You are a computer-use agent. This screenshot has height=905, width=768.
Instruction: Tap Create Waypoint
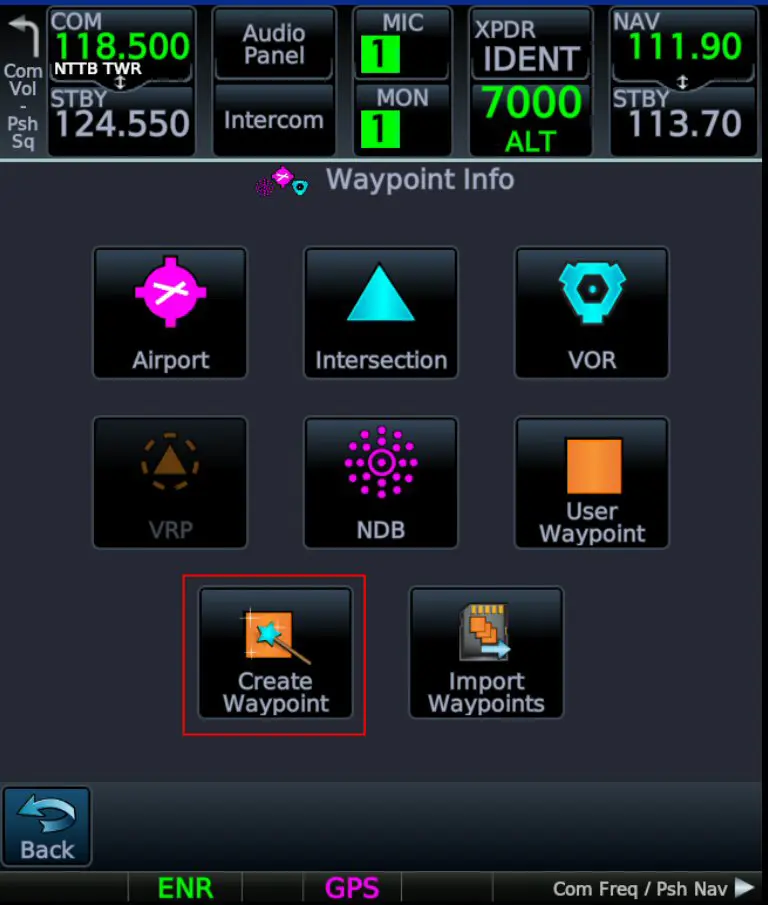(x=275, y=653)
